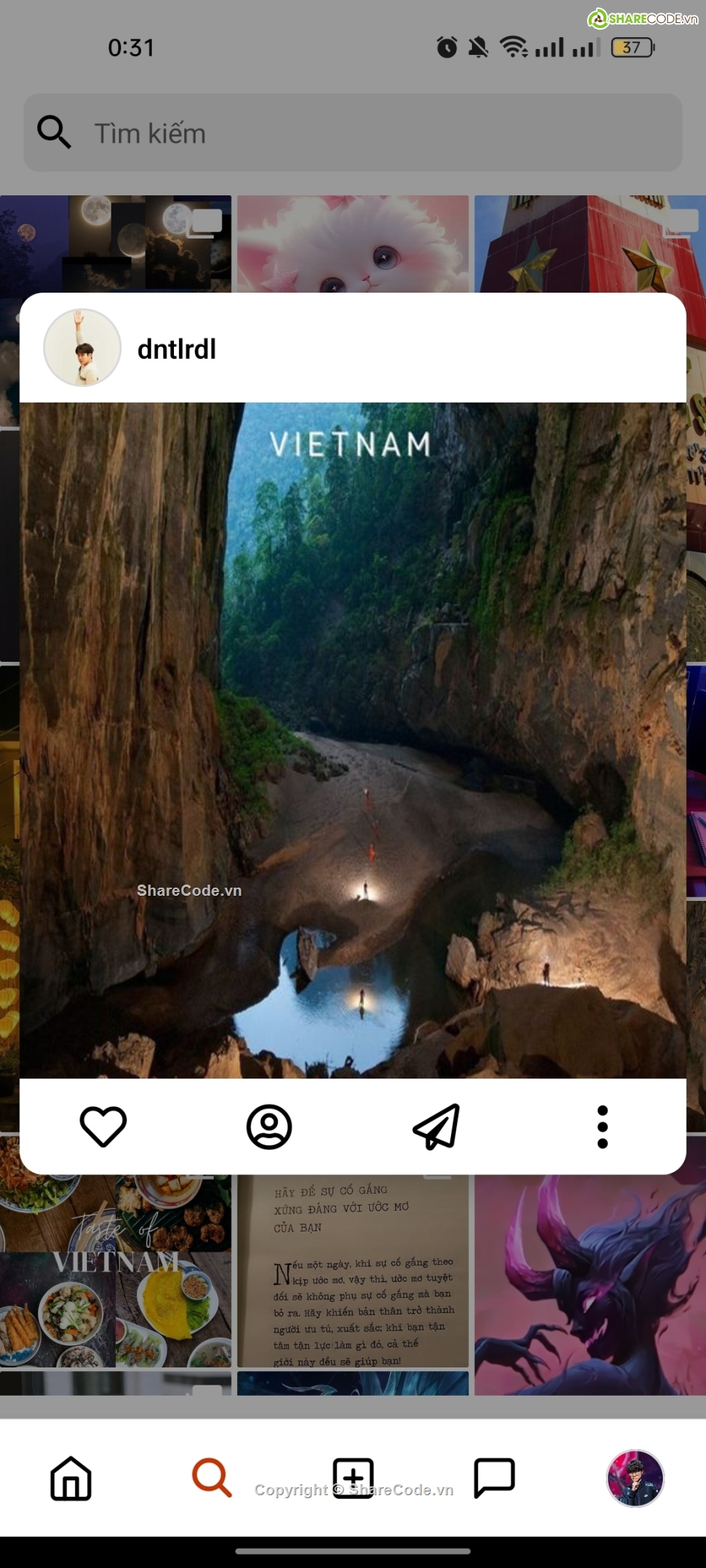
Task: Select the Search tab in bottom bar
Action: click(x=212, y=1477)
